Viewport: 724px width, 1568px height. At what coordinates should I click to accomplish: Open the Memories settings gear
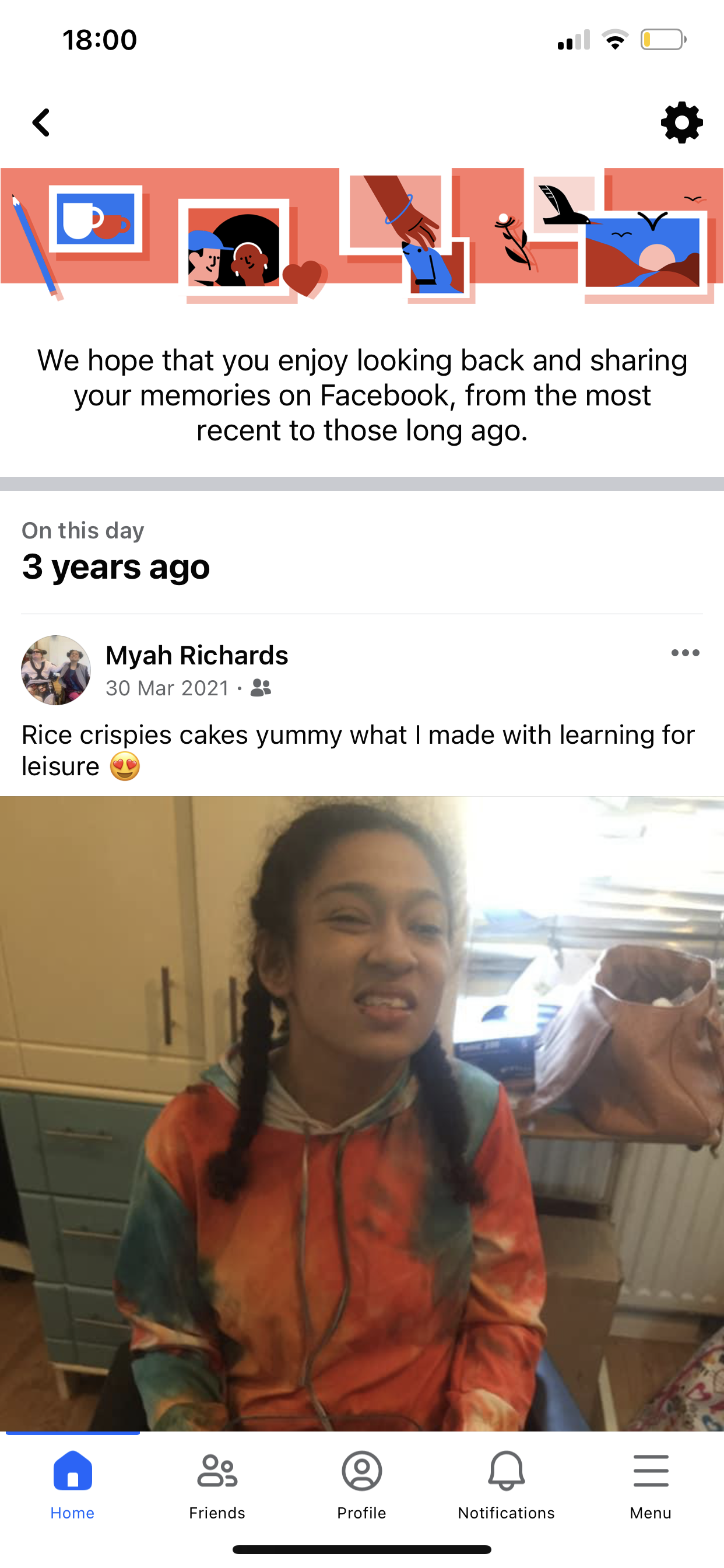[x=681, y=123]
